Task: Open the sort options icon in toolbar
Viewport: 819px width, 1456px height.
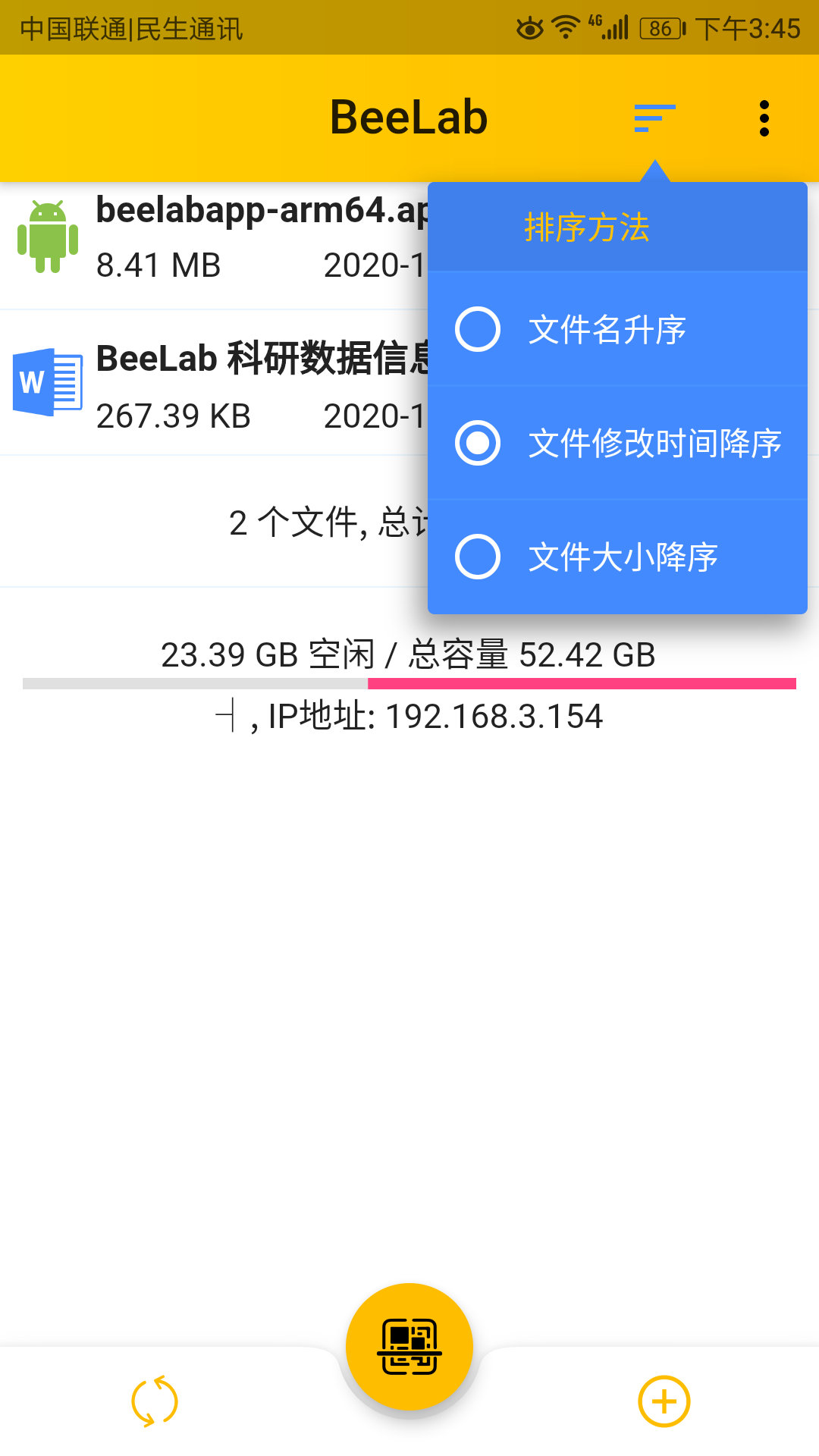Action: point(654,117)
